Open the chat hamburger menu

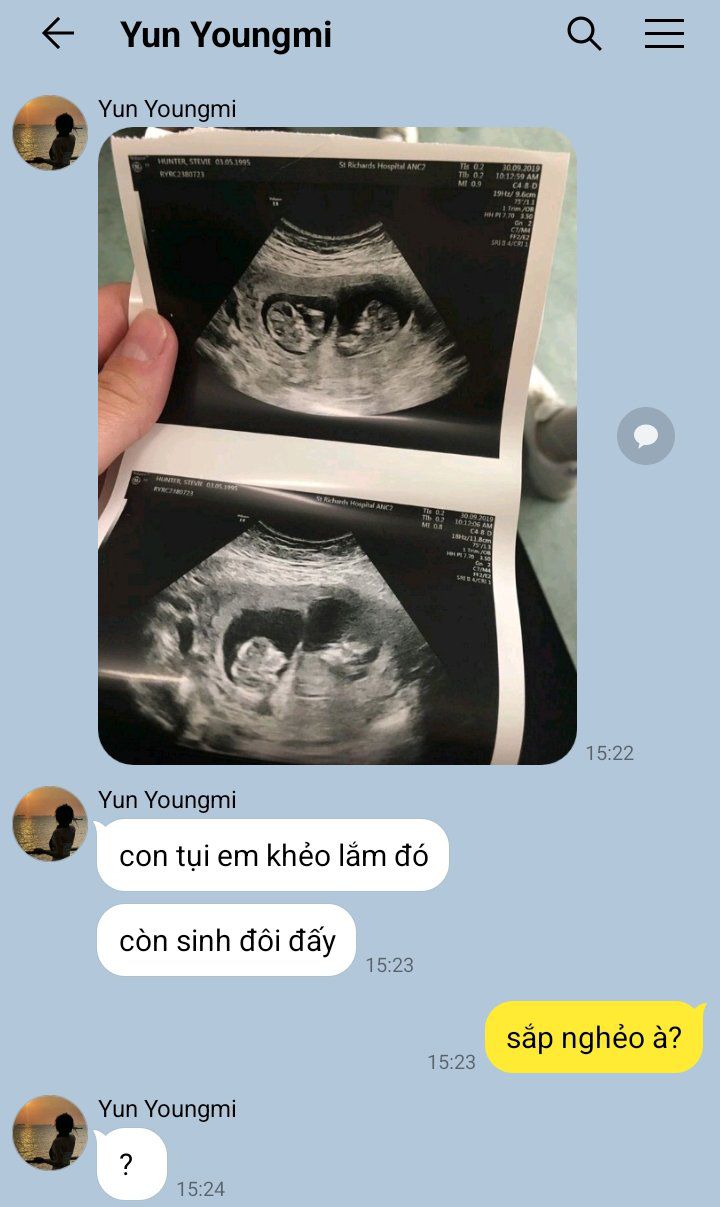pyautogui.click(x=664, y=34)
